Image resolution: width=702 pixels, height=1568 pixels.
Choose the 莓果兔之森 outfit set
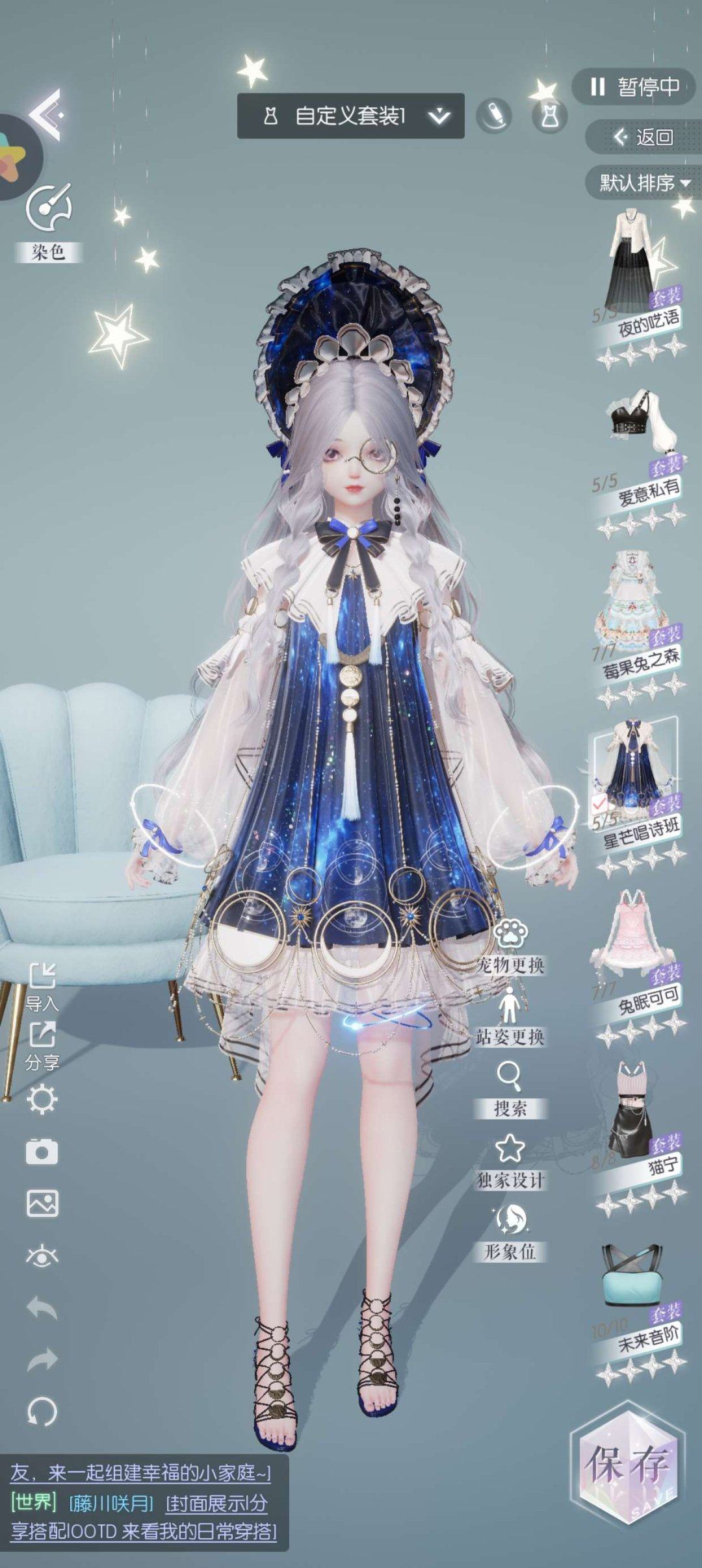[637, 617]
